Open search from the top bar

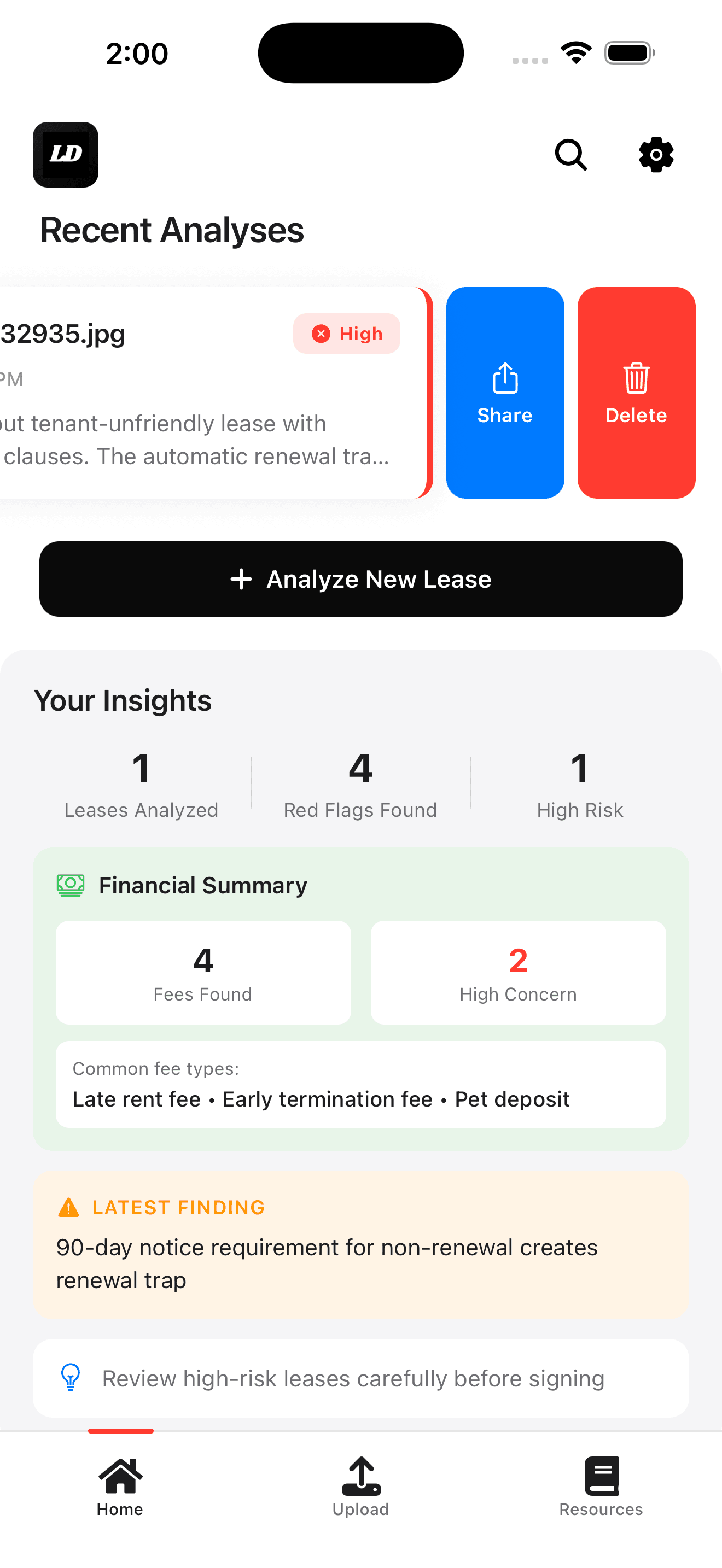tap(570, 155)
